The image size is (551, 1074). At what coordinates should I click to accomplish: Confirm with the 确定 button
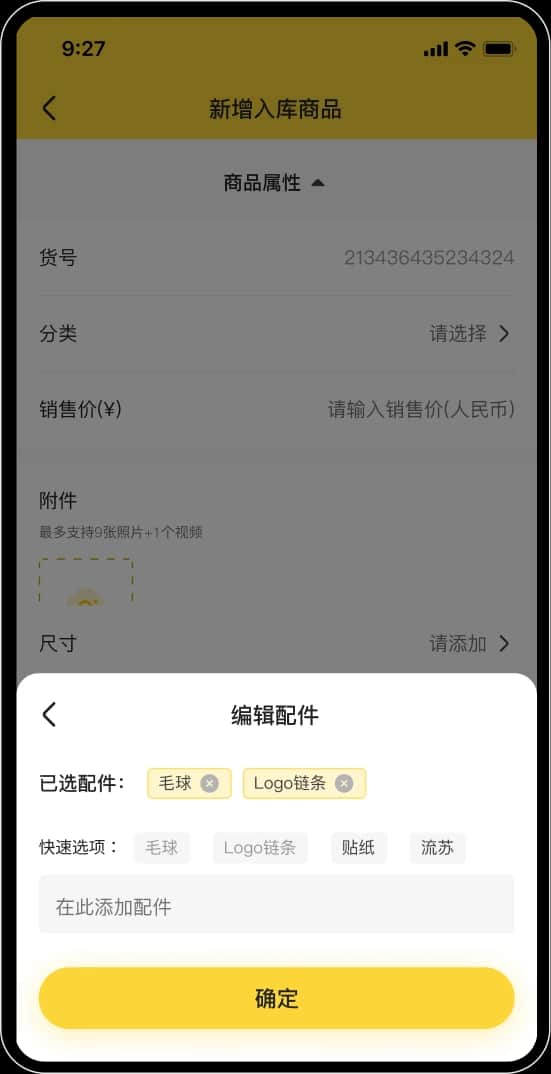point(276,998)
